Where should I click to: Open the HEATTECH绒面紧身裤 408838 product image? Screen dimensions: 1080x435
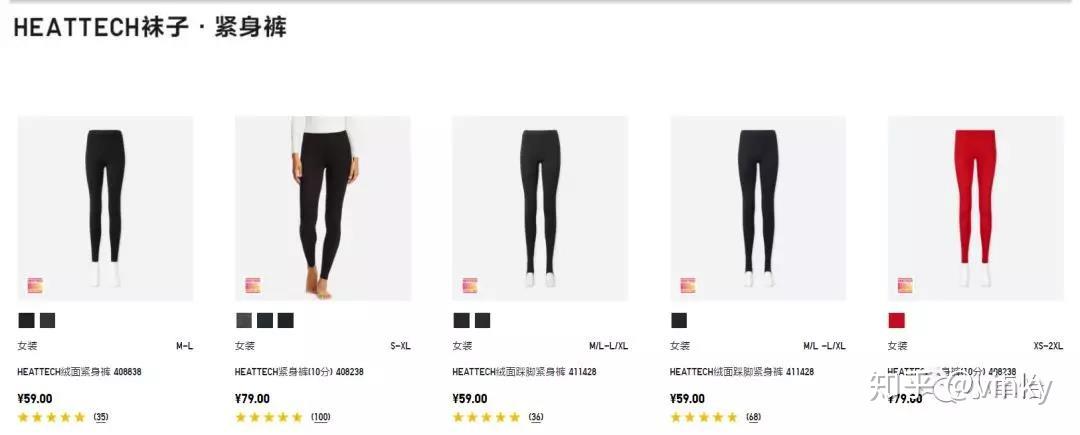(x=105, y=208)
